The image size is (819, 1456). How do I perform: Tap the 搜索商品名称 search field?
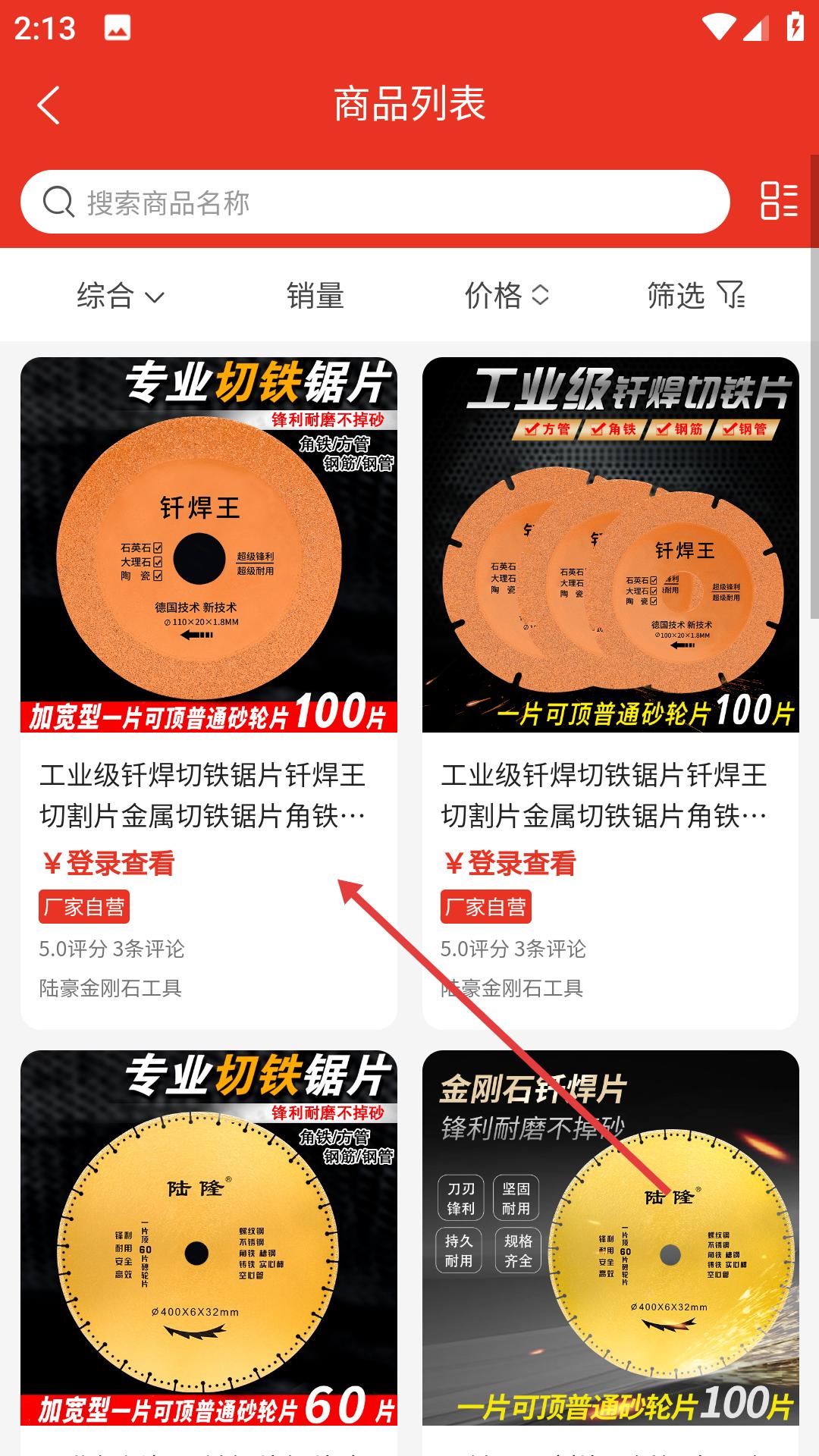(x=375, y=202)
